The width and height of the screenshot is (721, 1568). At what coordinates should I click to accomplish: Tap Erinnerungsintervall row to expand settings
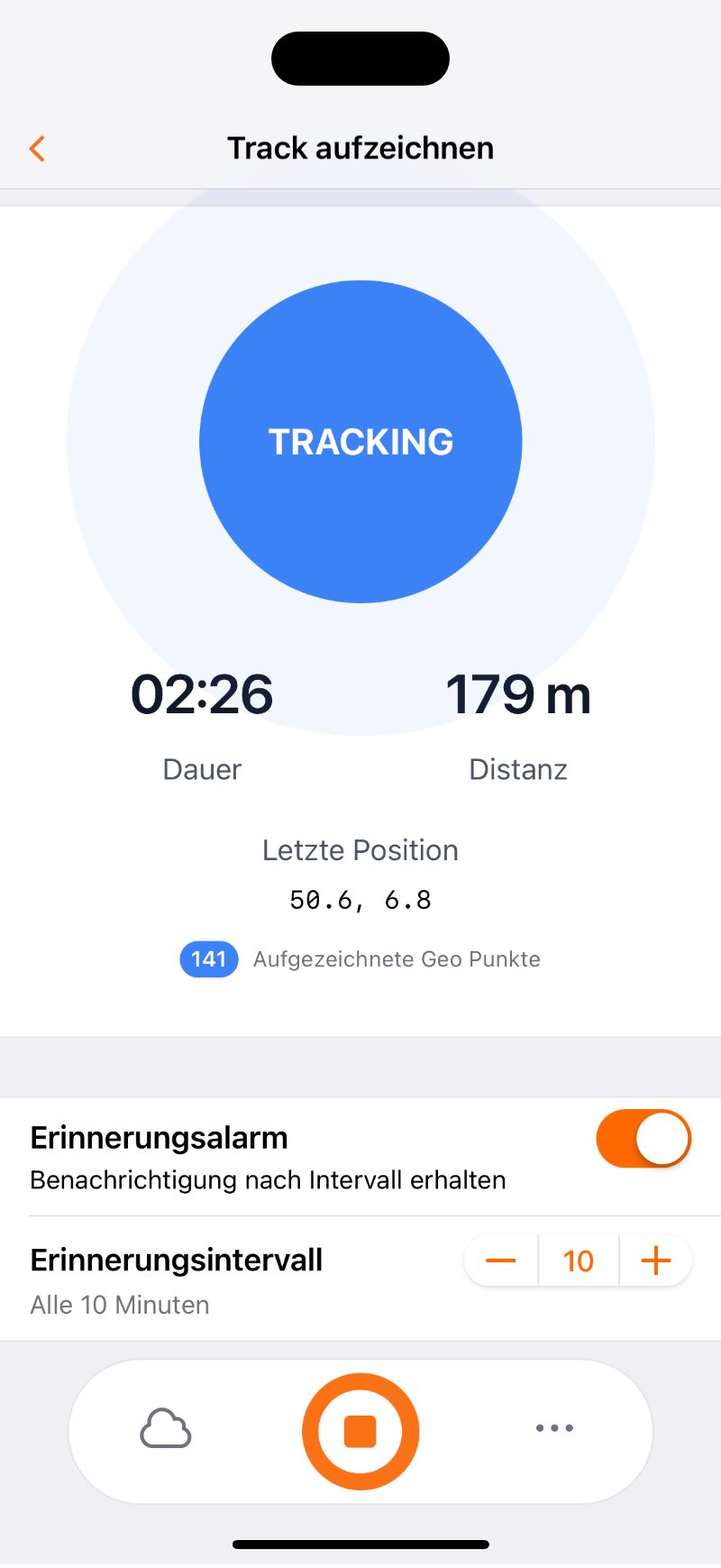tap(176, 1260)
